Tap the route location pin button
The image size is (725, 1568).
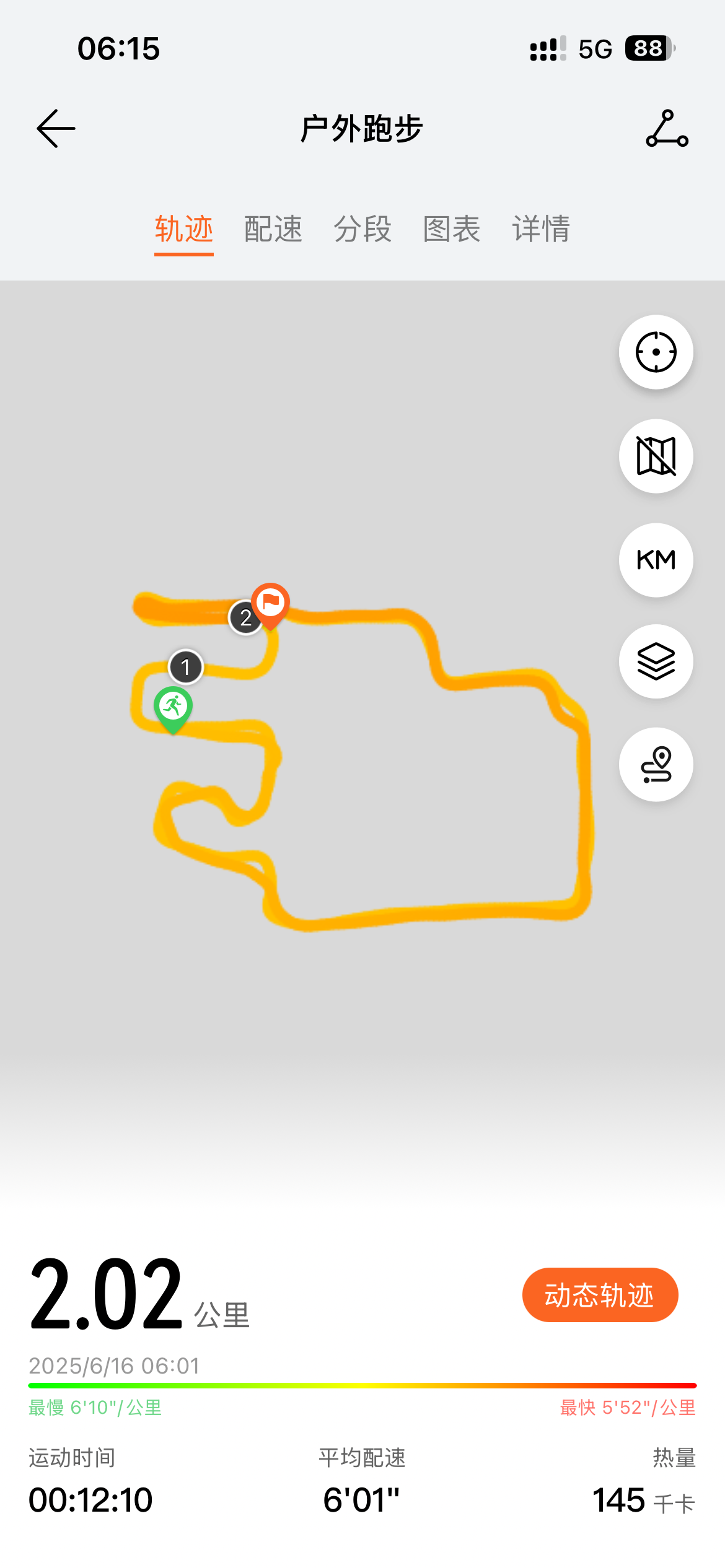point(656,765)
